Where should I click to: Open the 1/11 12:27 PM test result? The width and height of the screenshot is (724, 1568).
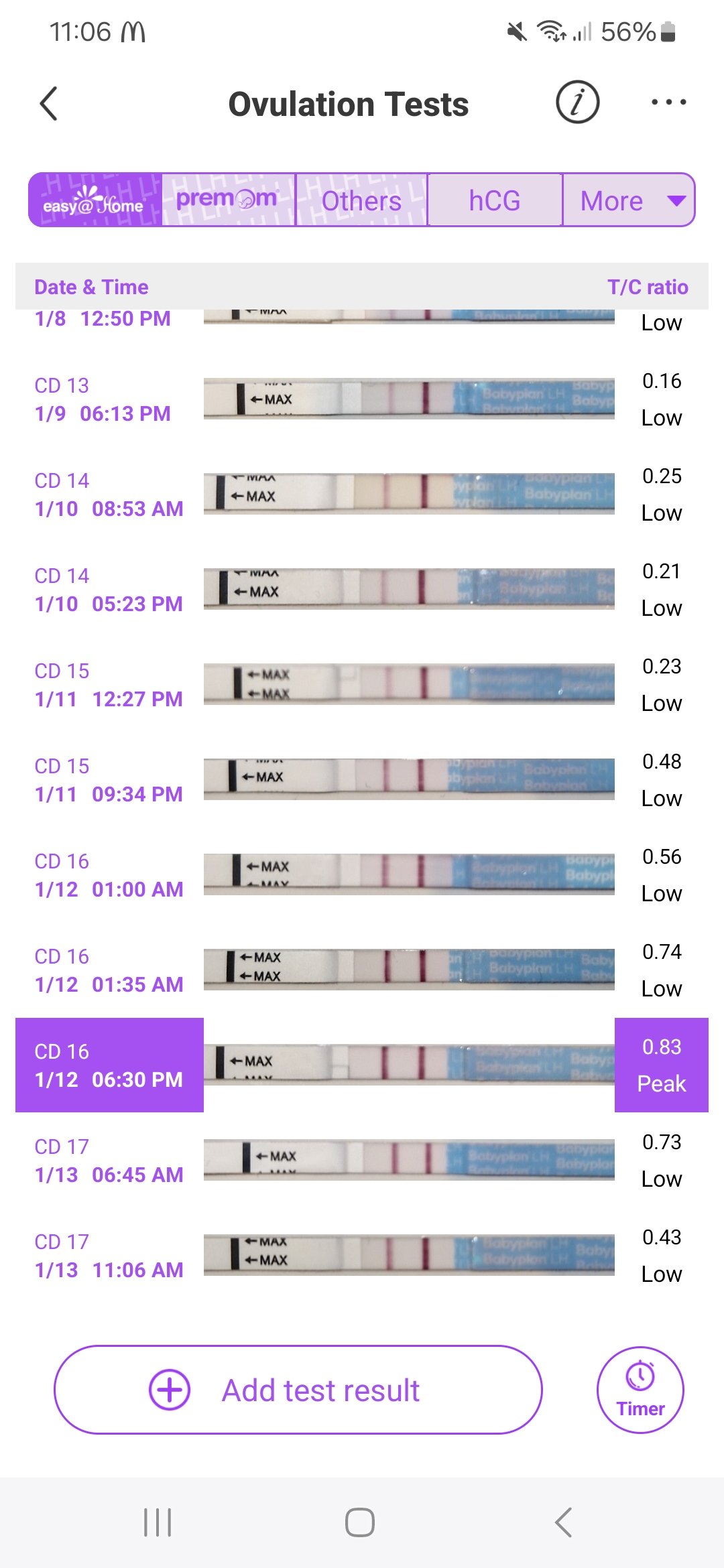click(362, 685)
